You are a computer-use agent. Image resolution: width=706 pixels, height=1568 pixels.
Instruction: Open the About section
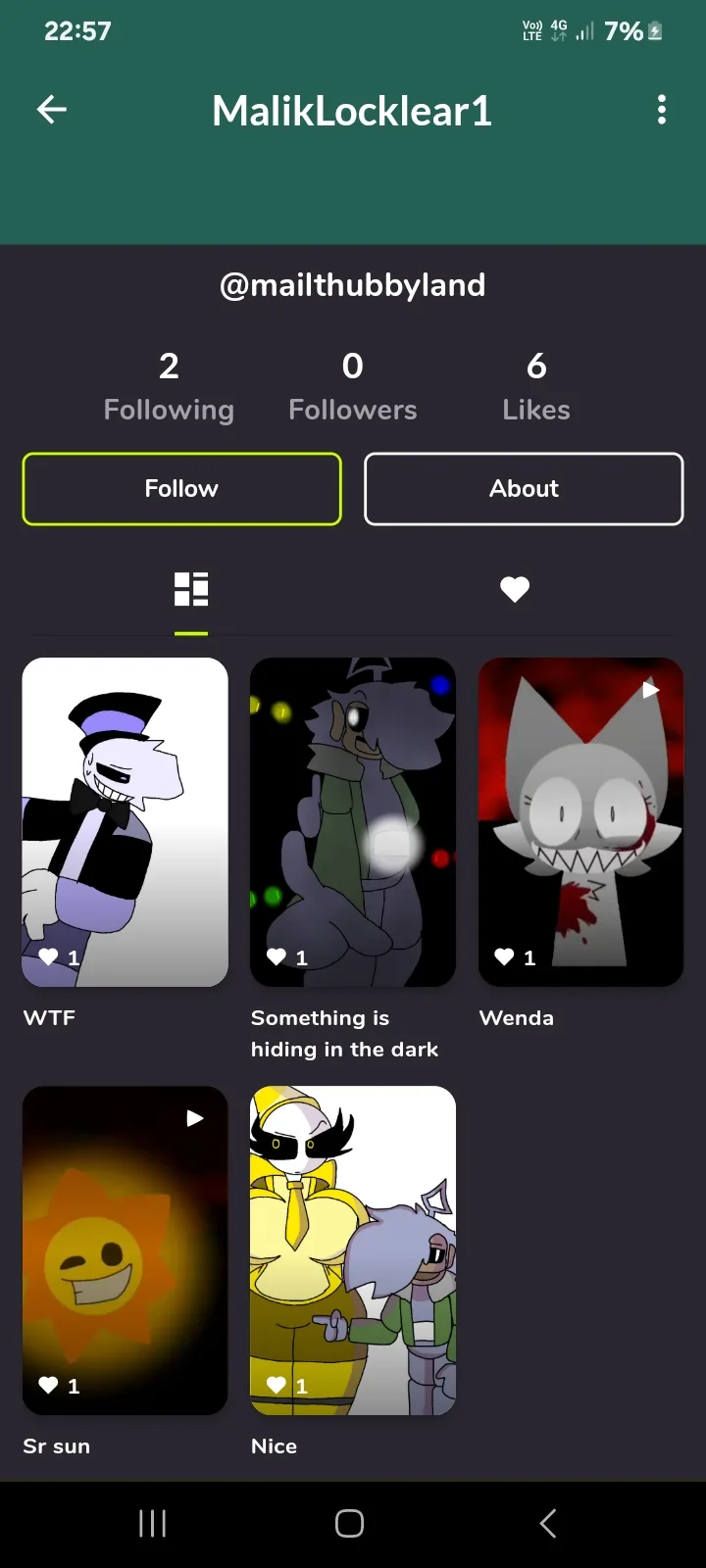(x=524, y=489)
